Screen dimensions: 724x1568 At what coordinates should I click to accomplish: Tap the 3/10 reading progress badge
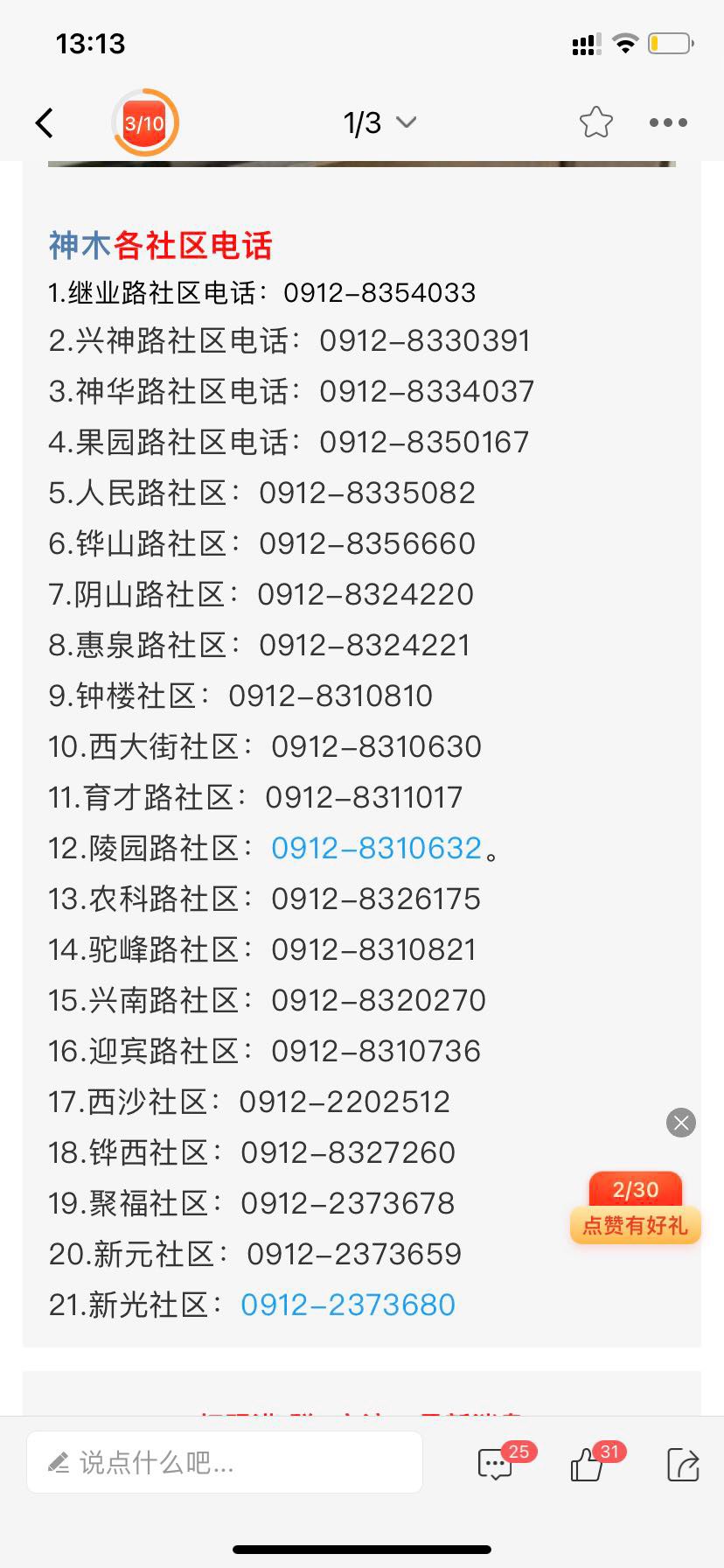point(145,122)
